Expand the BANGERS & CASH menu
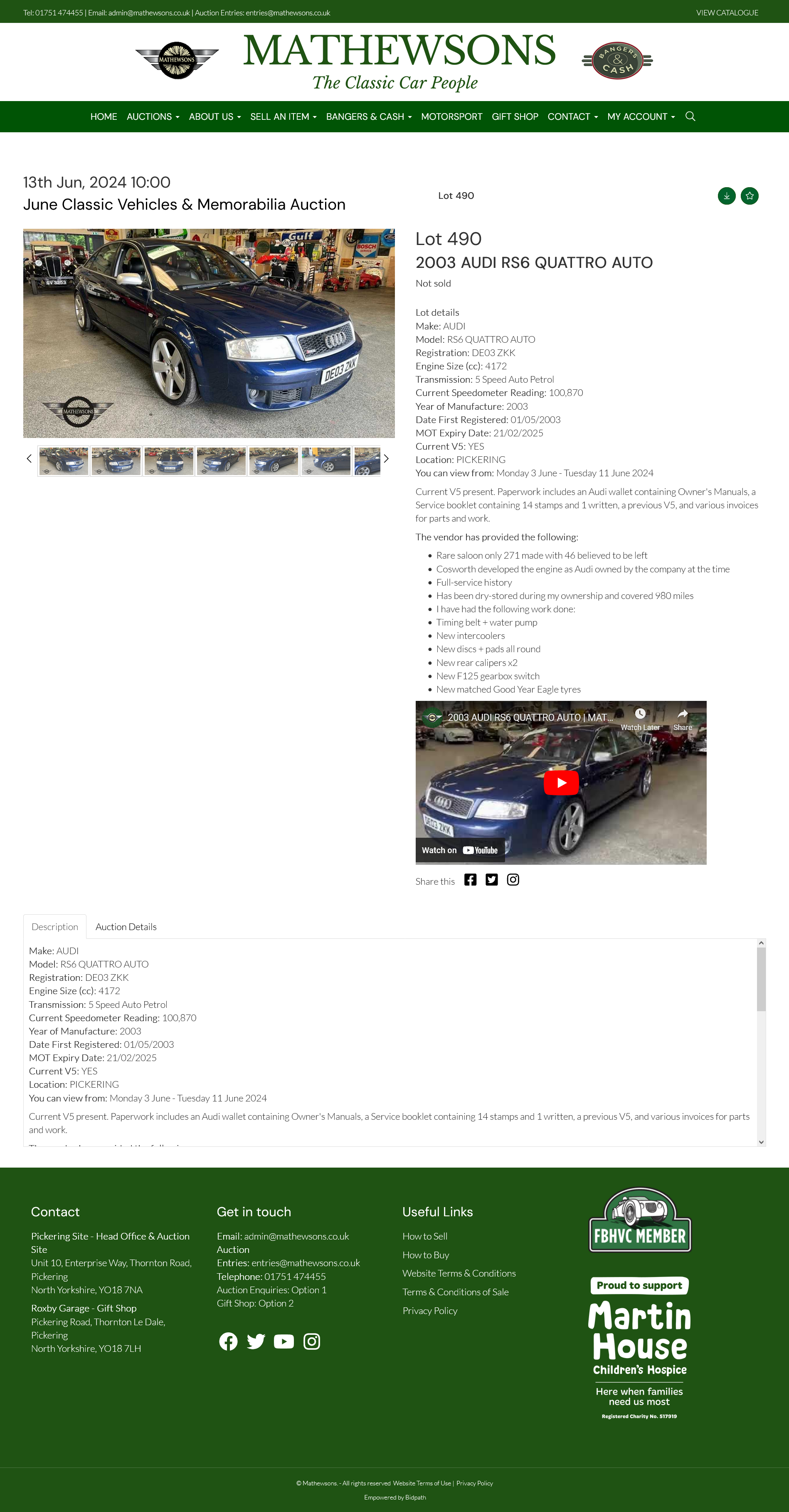Viewport: 789px width, 1512px height. point(368,117)
